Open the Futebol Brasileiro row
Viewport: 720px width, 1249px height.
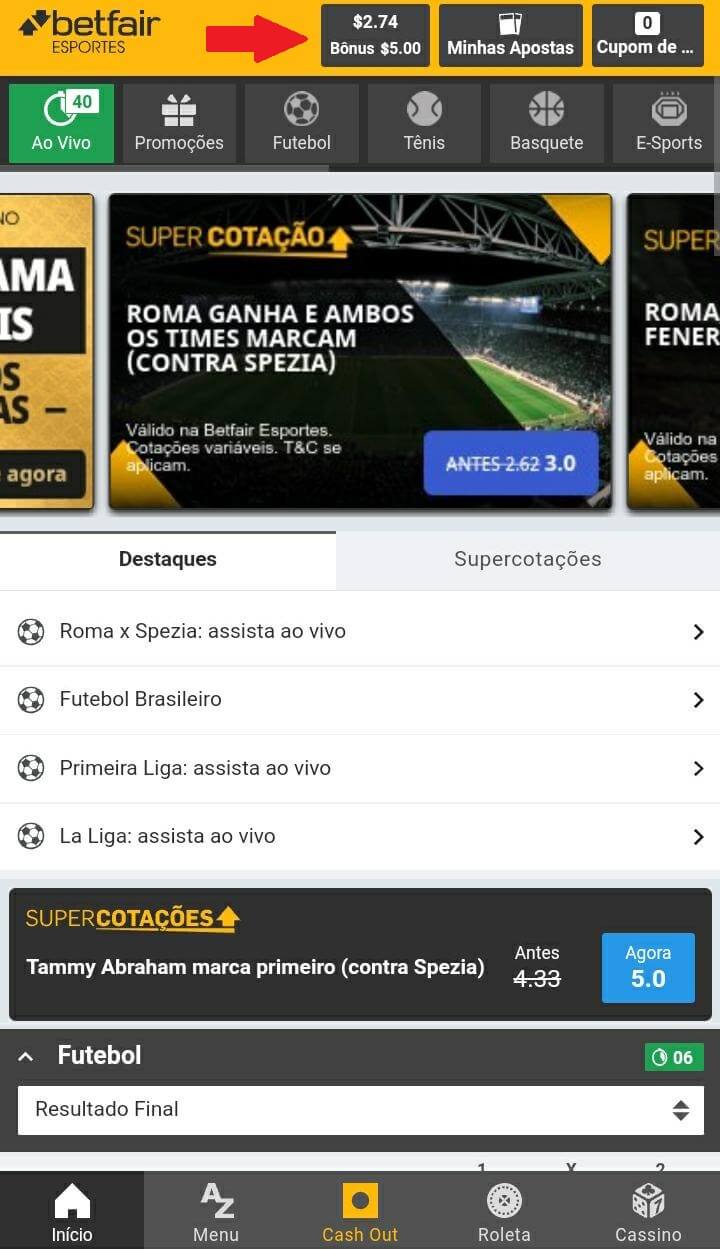[x=360, y=699]
